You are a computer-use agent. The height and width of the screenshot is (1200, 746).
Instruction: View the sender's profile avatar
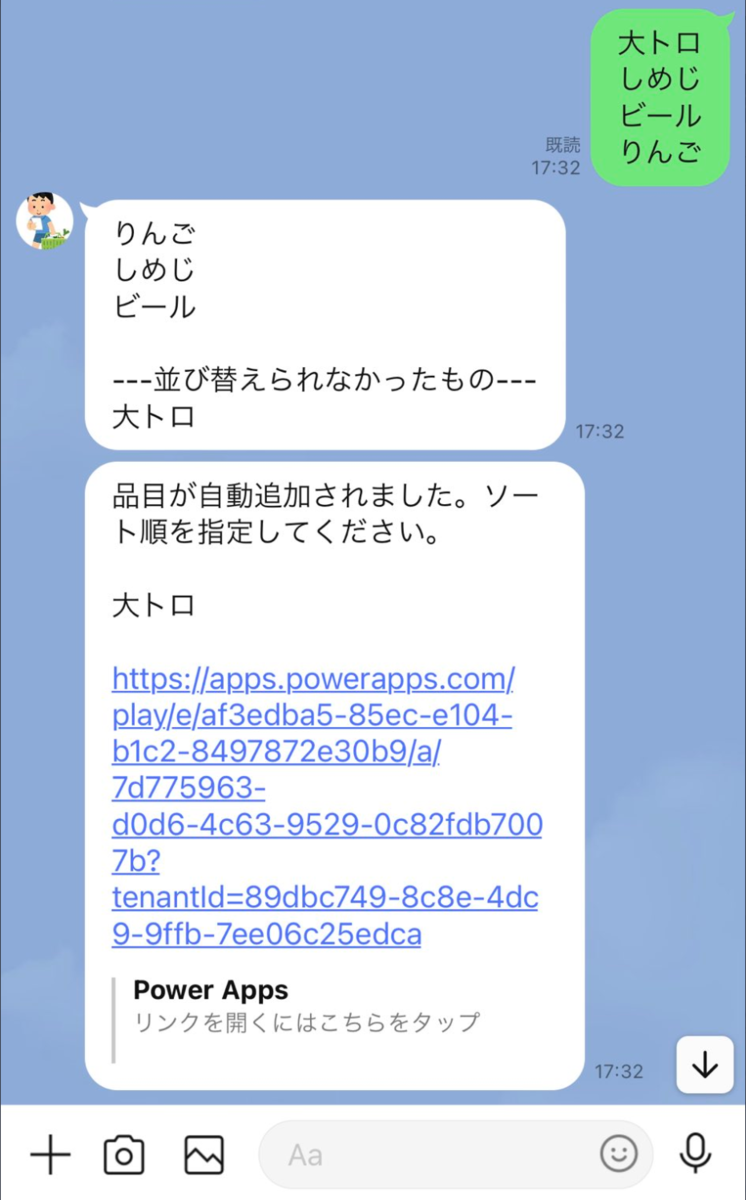tap(45, 221)
